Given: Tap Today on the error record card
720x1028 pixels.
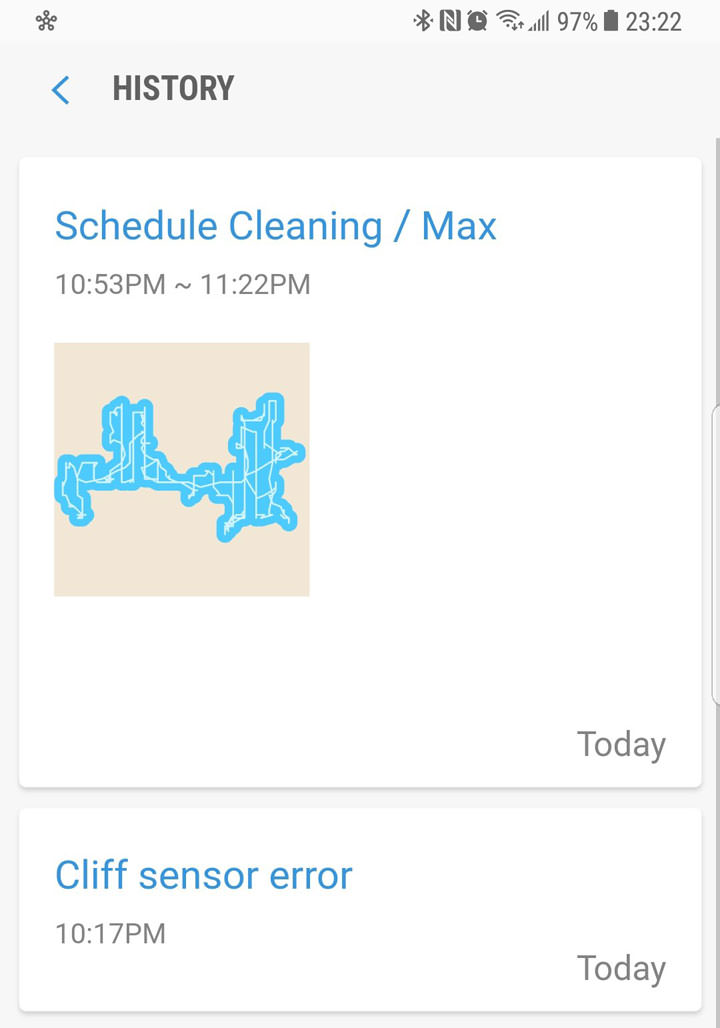Looking at the screenshot, I should click(621, 968).
